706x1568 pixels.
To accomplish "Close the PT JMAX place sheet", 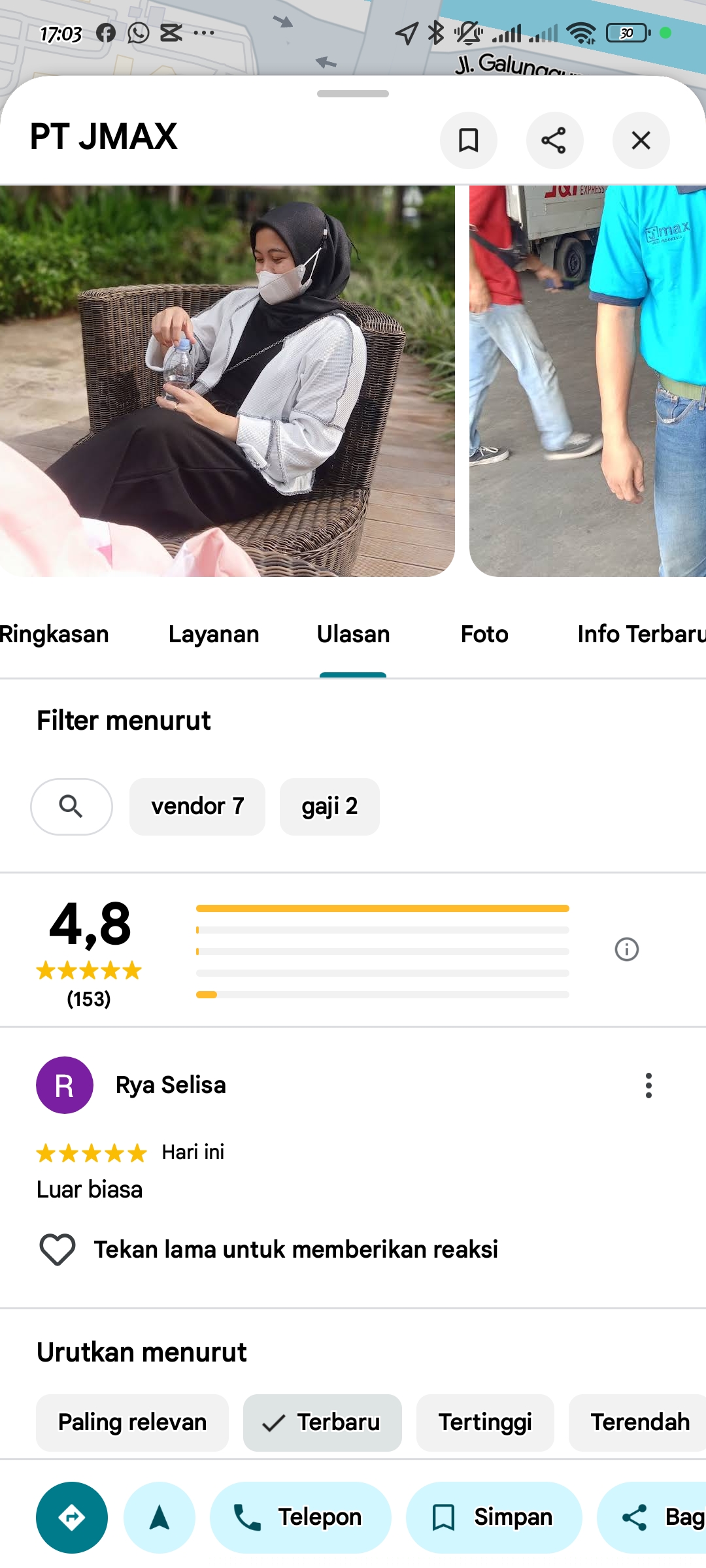I will pos(641,140).
